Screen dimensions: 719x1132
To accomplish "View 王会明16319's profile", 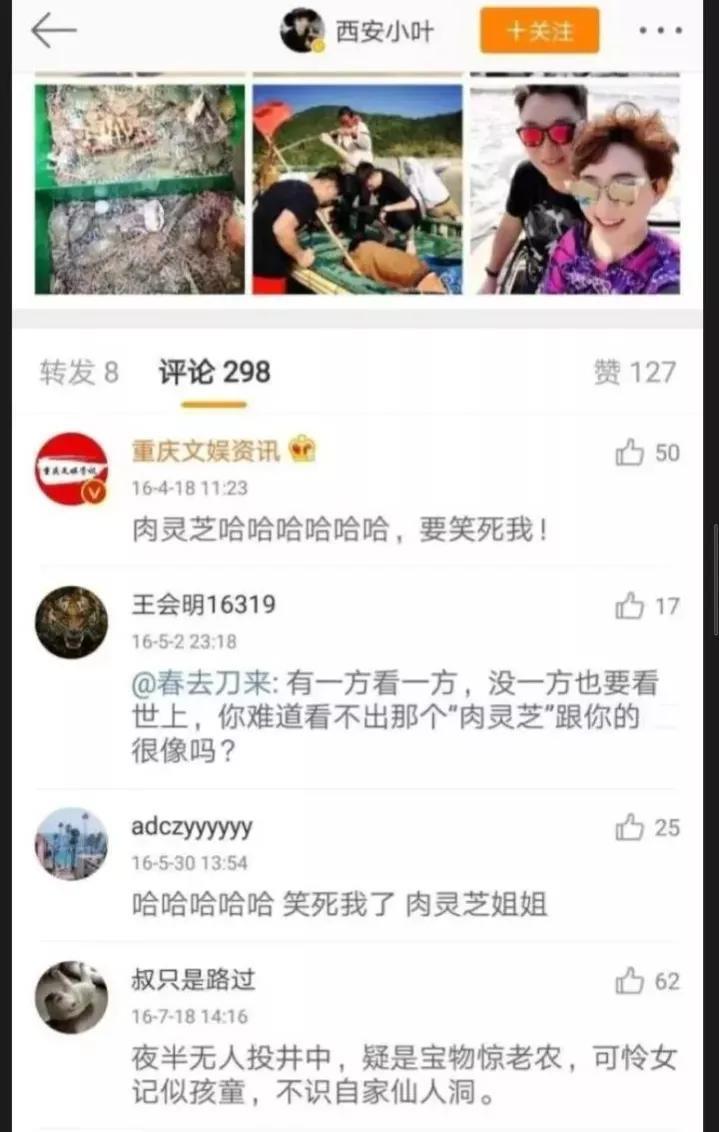I will [x=72, y=622].
